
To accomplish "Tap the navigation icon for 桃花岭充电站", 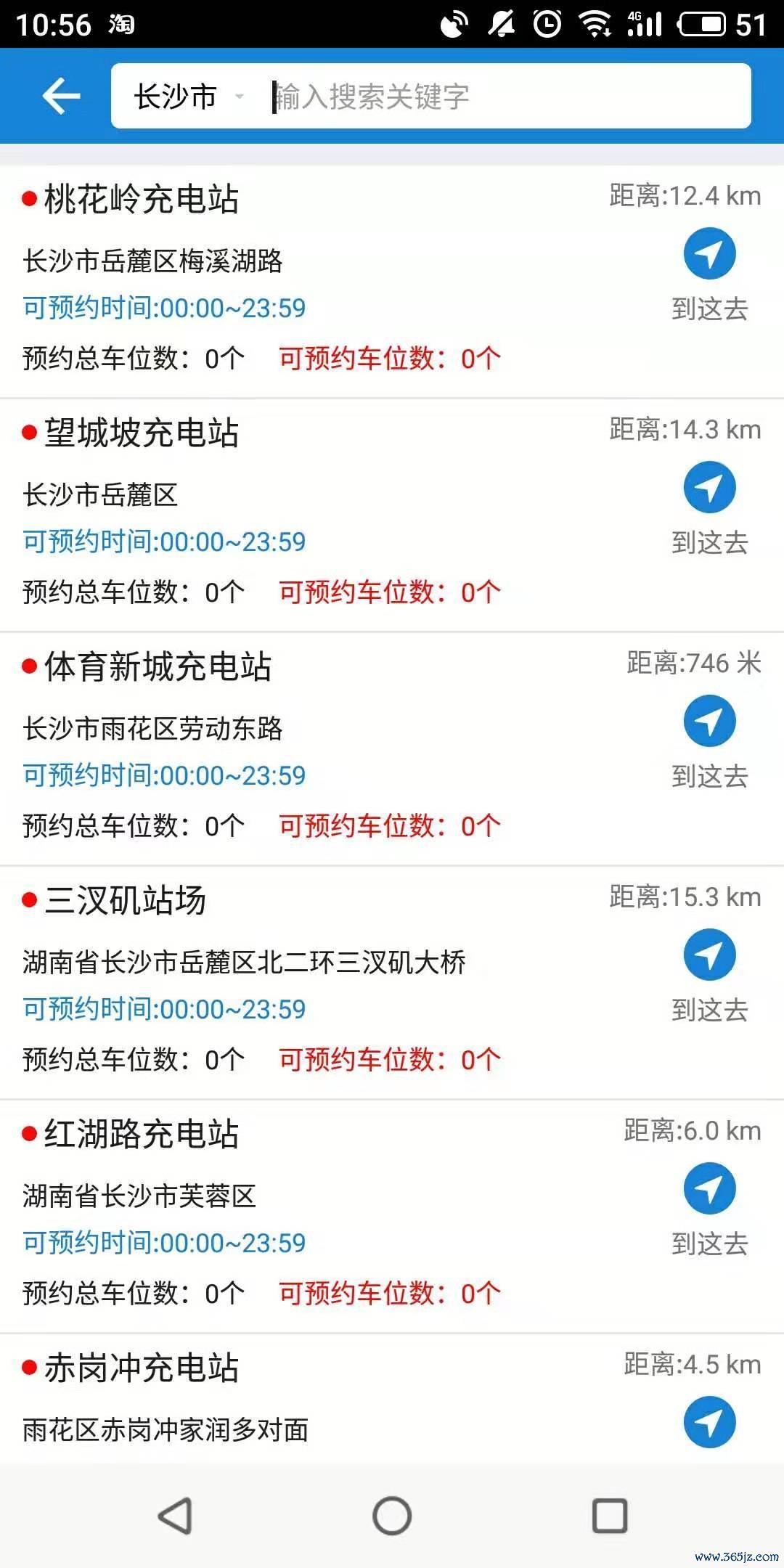I will [x=710, y=253].
